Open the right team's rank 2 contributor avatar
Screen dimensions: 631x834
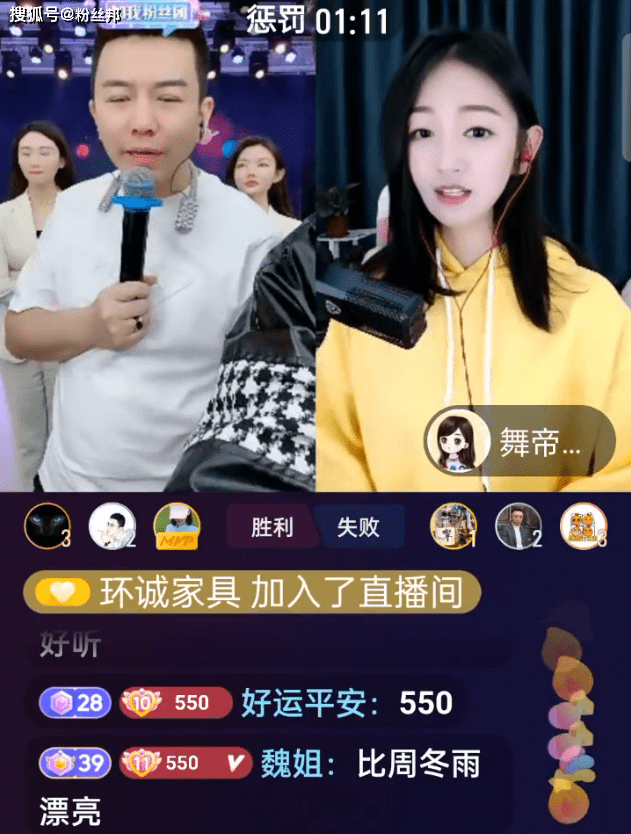(518, 525)
